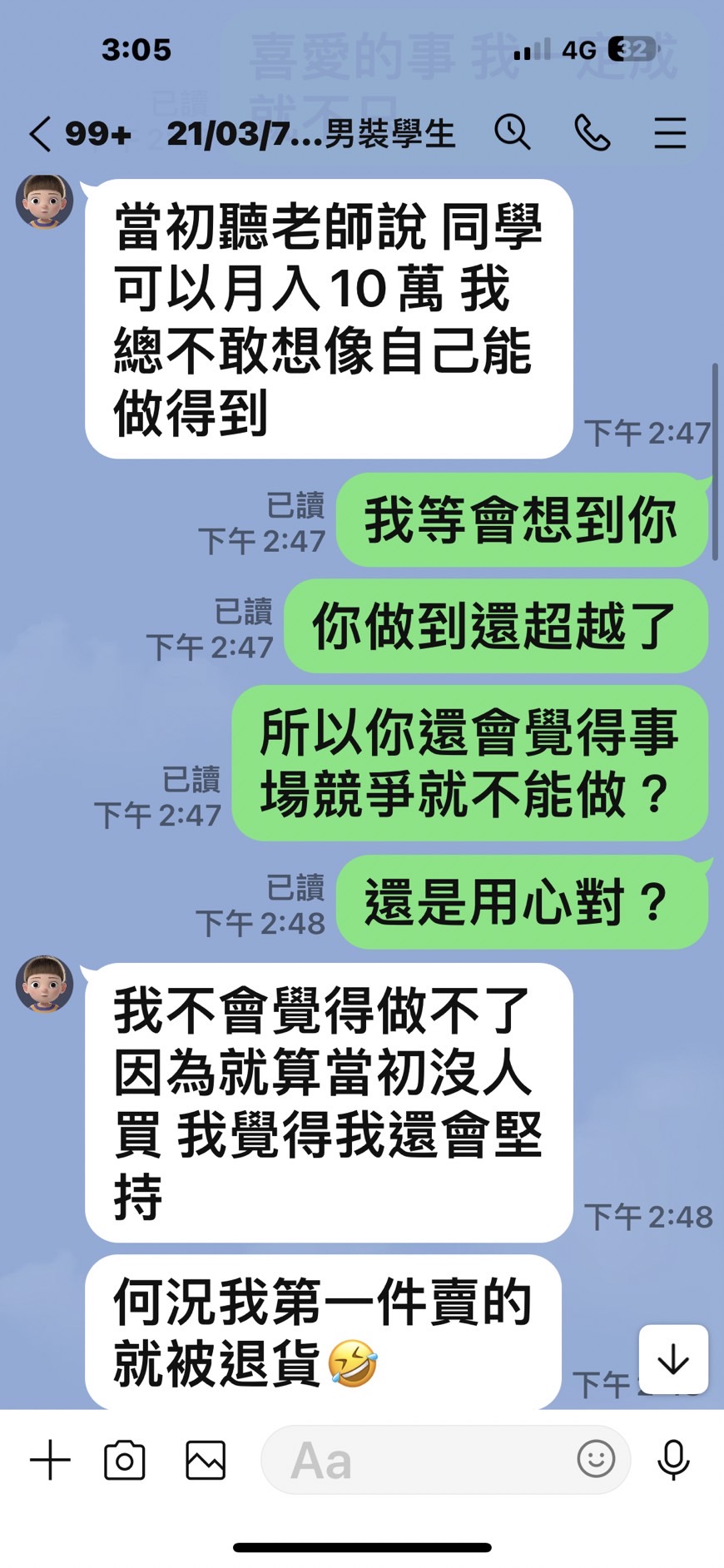The height and width of the screenshot is (1568, 724).
Task: Search within this chat
Action: 512,132
